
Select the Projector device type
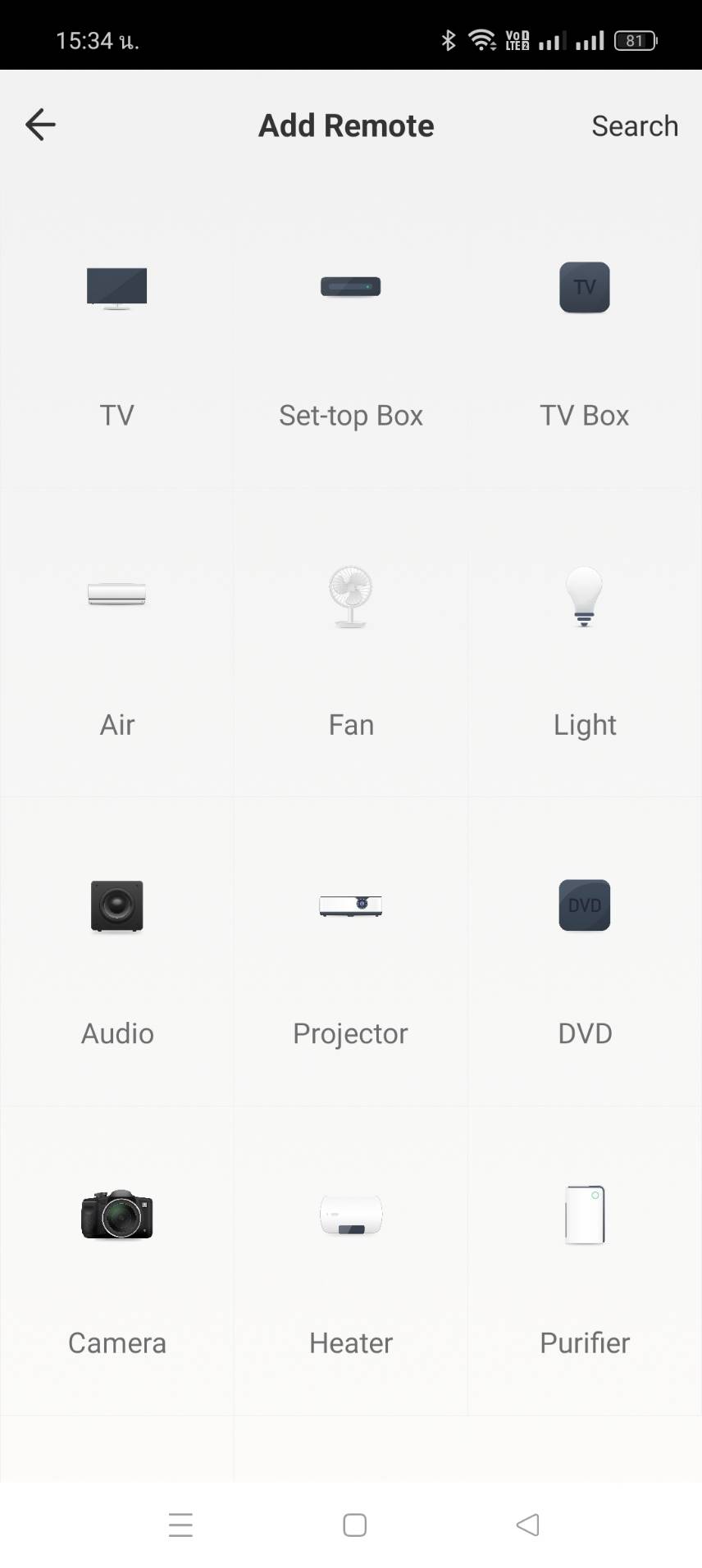coord(351,951)
